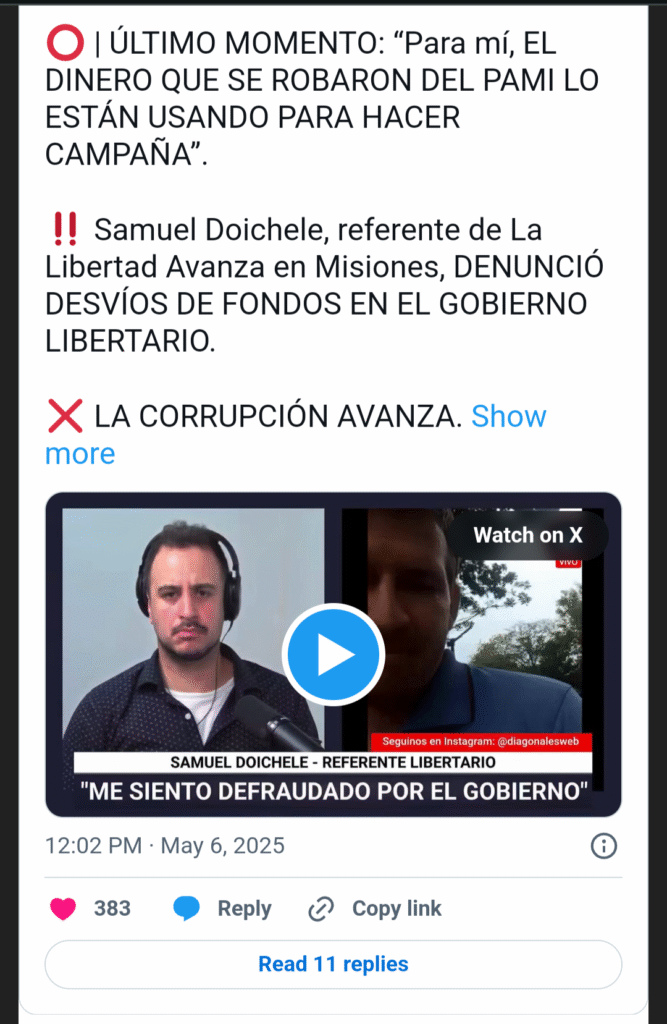Viewport: 667px width, 1024px height.
Task: Like the tweet with the heart icon
Action: click(64, 908)
